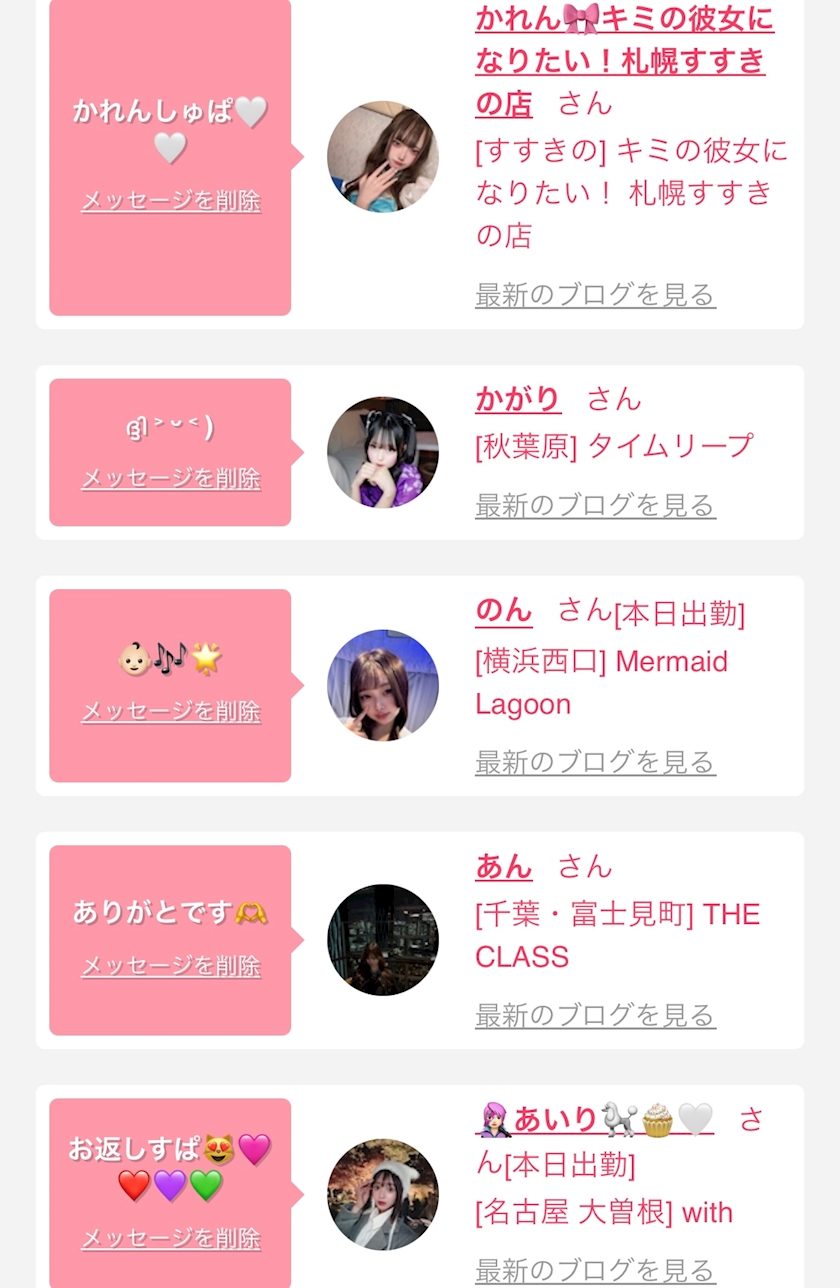Open あん's profile link
Viewport: 840px width, 1288px height.
(504, 865)
